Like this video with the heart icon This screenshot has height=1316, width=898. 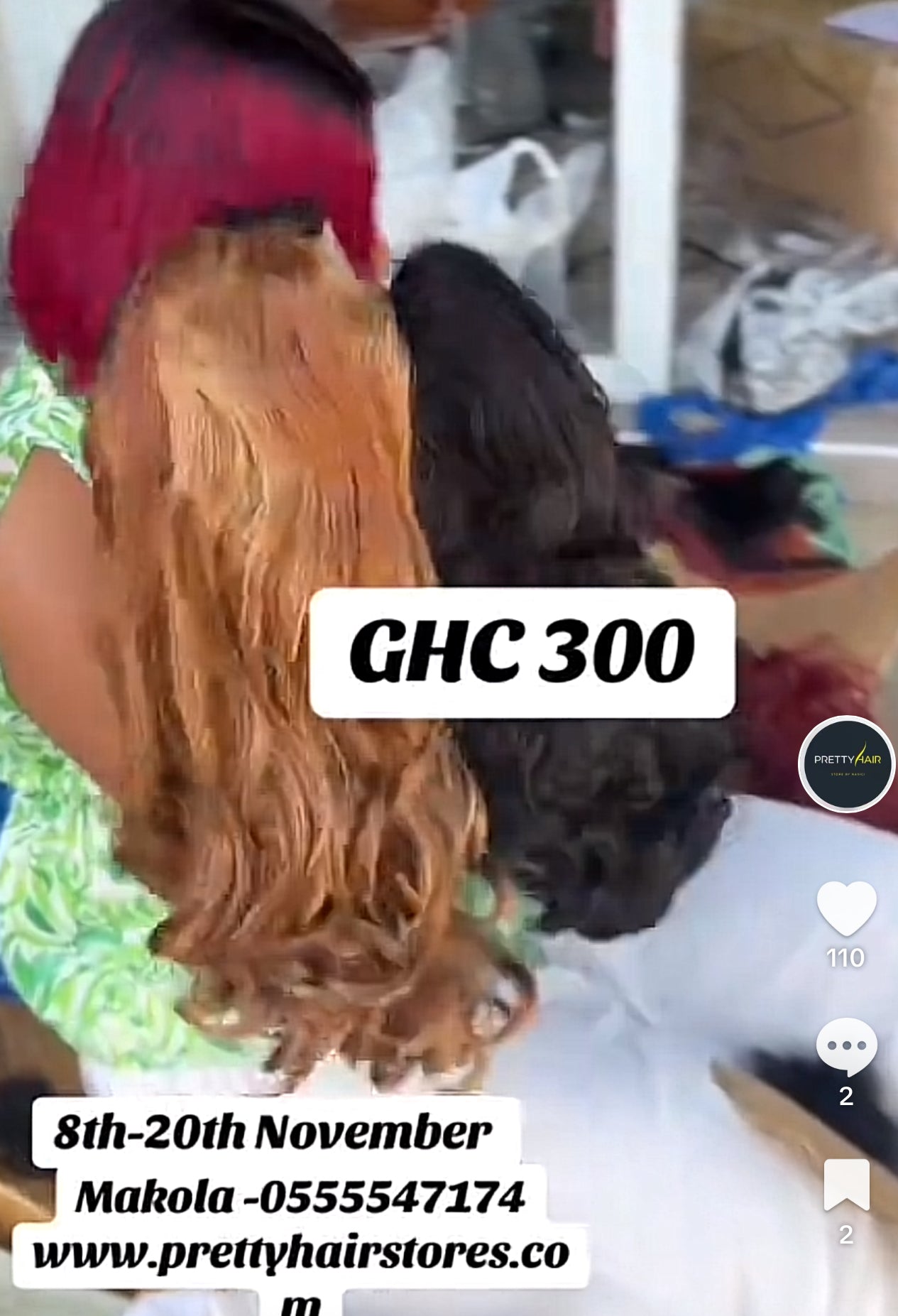click(x=846, y=908)
